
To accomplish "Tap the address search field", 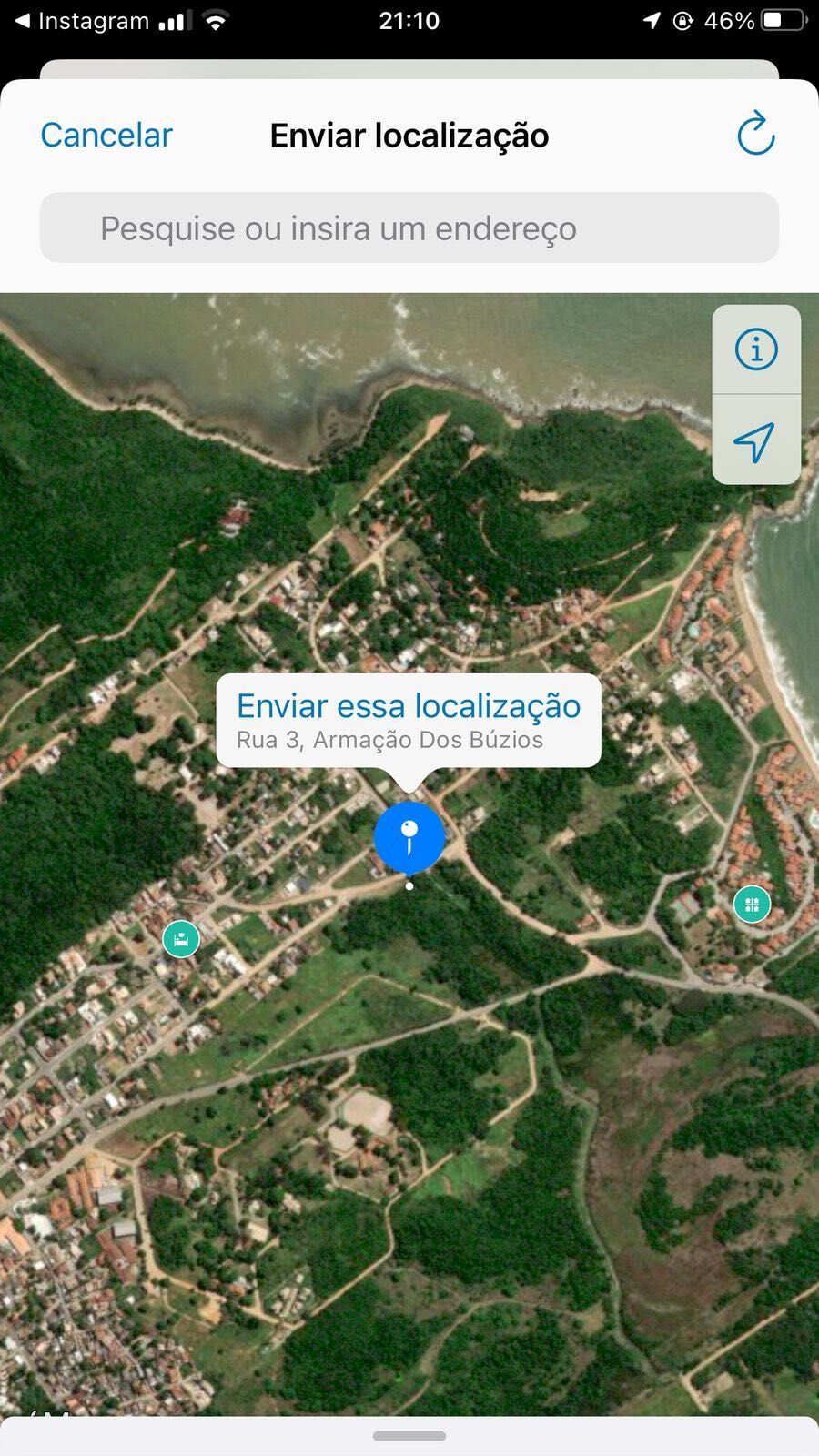I will pyautogui.click(x=409, y=228).
